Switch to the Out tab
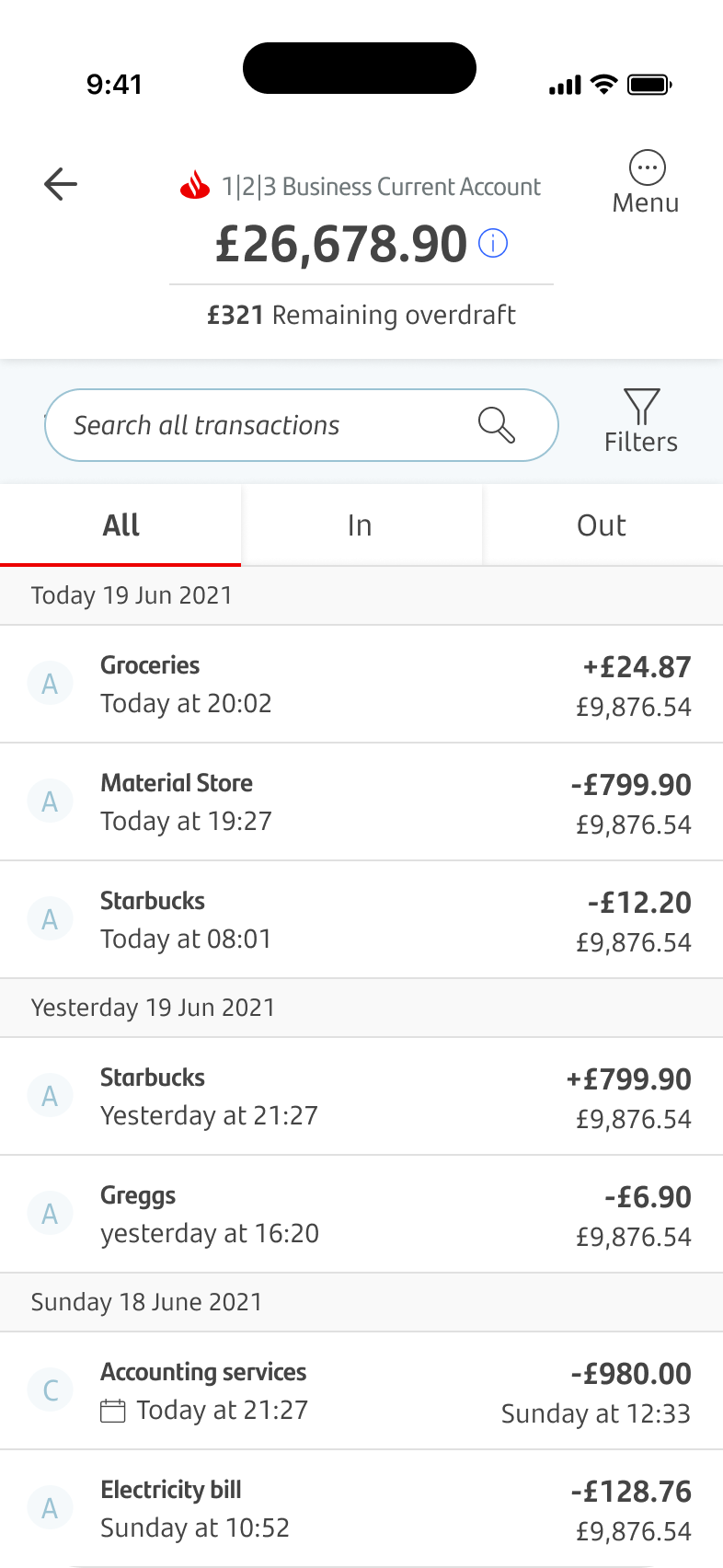The width and height of the screenshot is (723, 1568). (x=602, y=525)
